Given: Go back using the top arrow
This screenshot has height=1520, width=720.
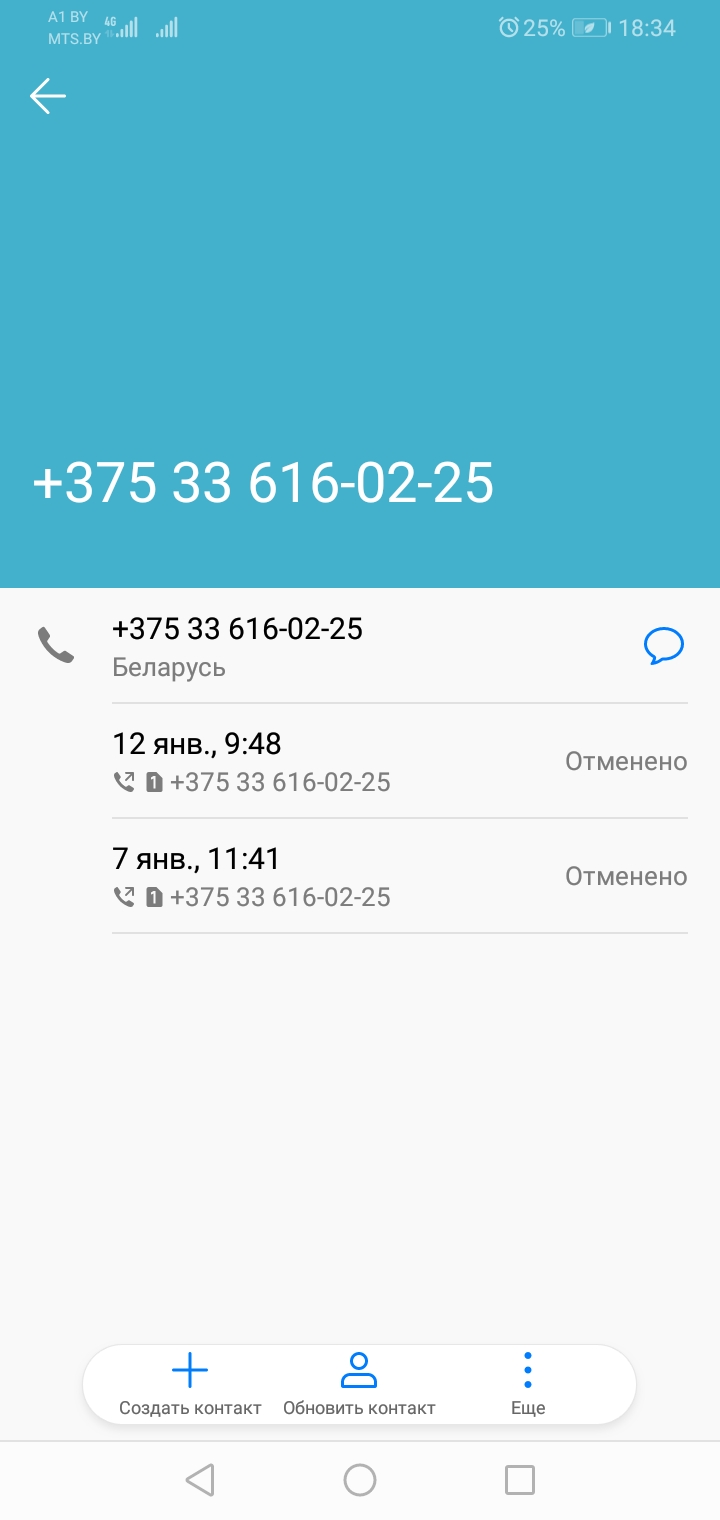Looking at the screenshot, I should (47, 96).
